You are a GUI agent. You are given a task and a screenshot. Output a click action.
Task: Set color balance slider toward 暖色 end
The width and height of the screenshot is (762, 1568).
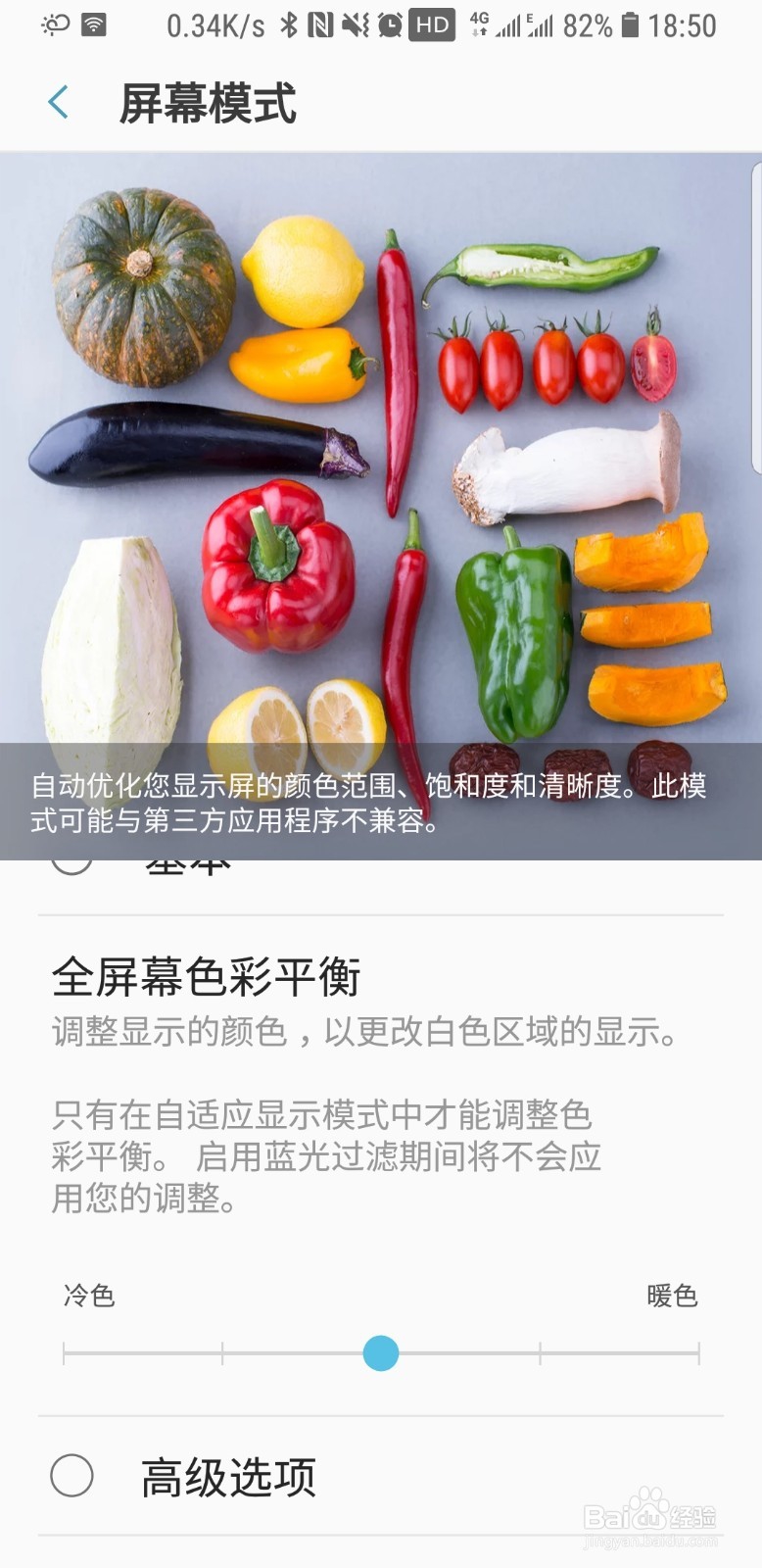tap(697, 1354)
